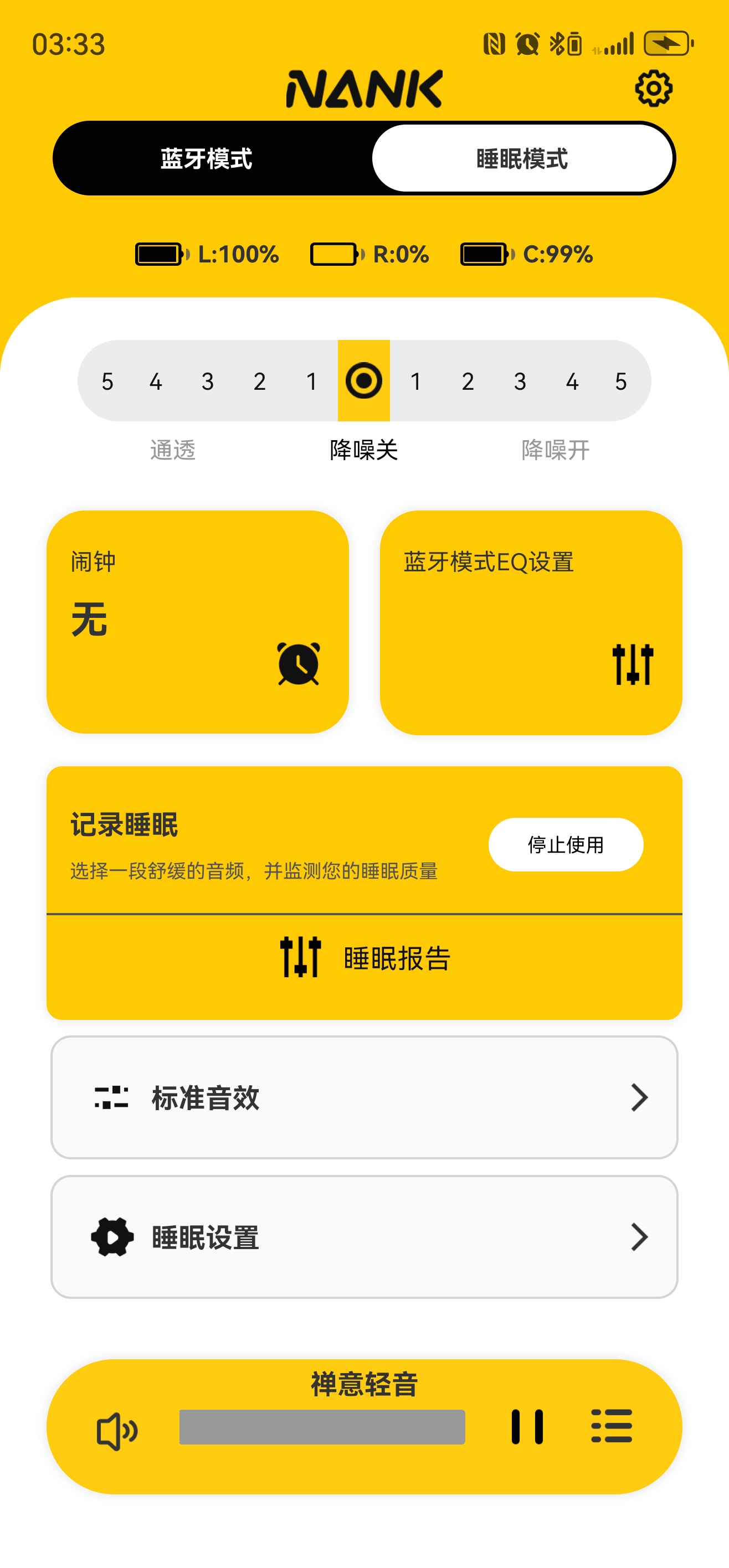
Task: Open the 闹钟 alarm card
Action: [x=198, y=622]
